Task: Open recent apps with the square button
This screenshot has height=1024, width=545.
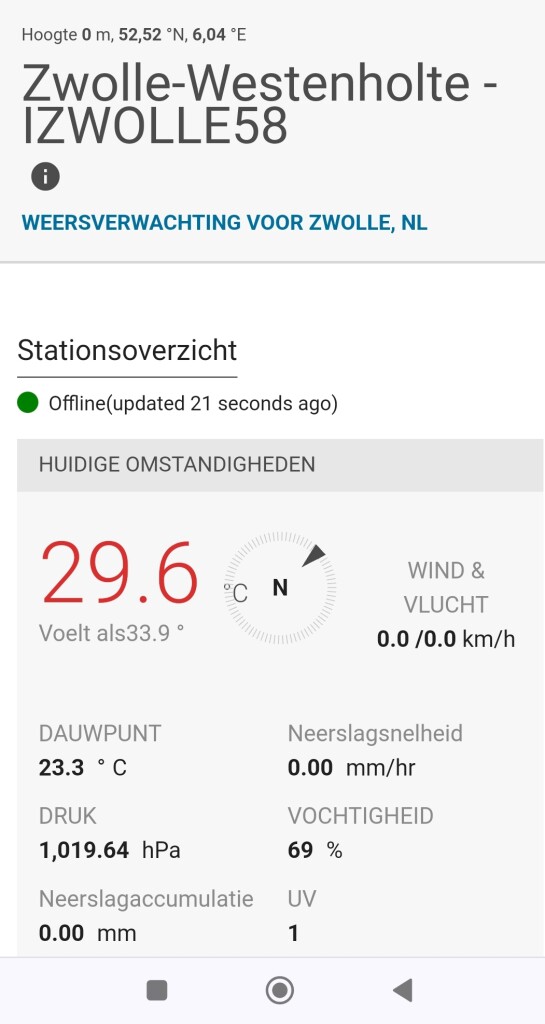Action: click(157, 991)
